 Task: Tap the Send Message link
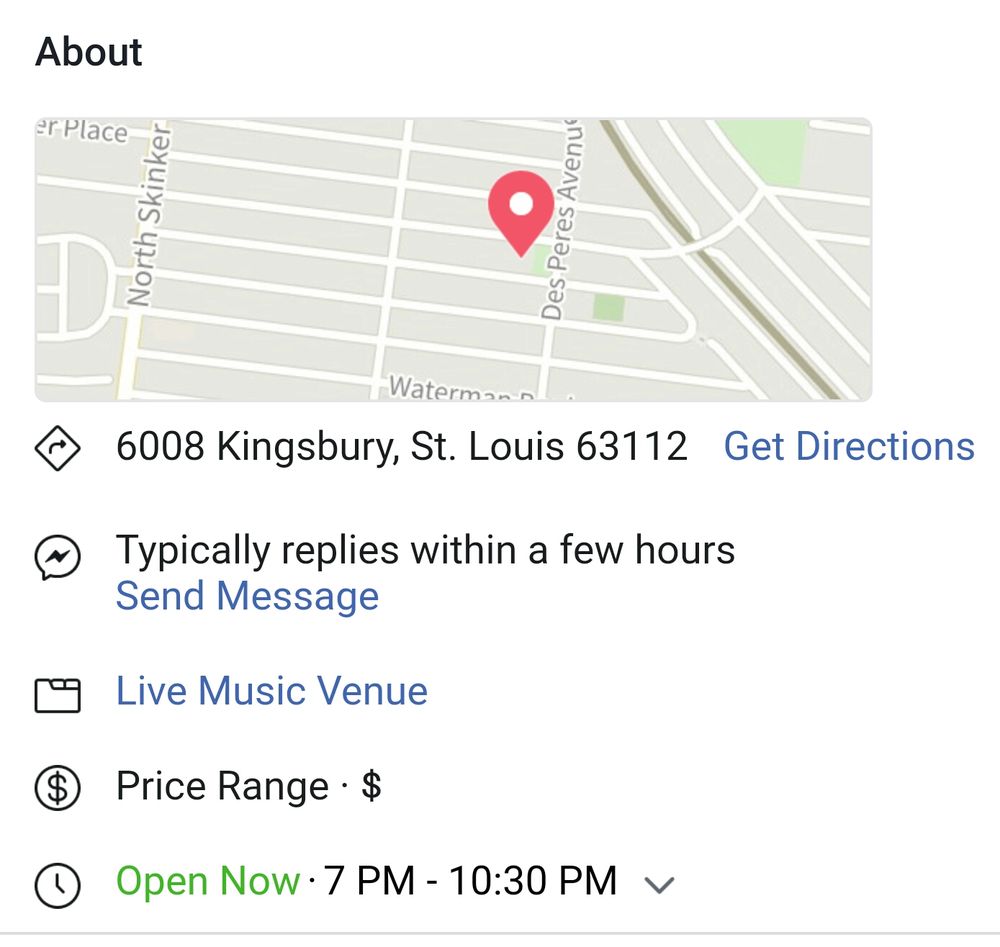pyautogui.click(x=247, y=597)
